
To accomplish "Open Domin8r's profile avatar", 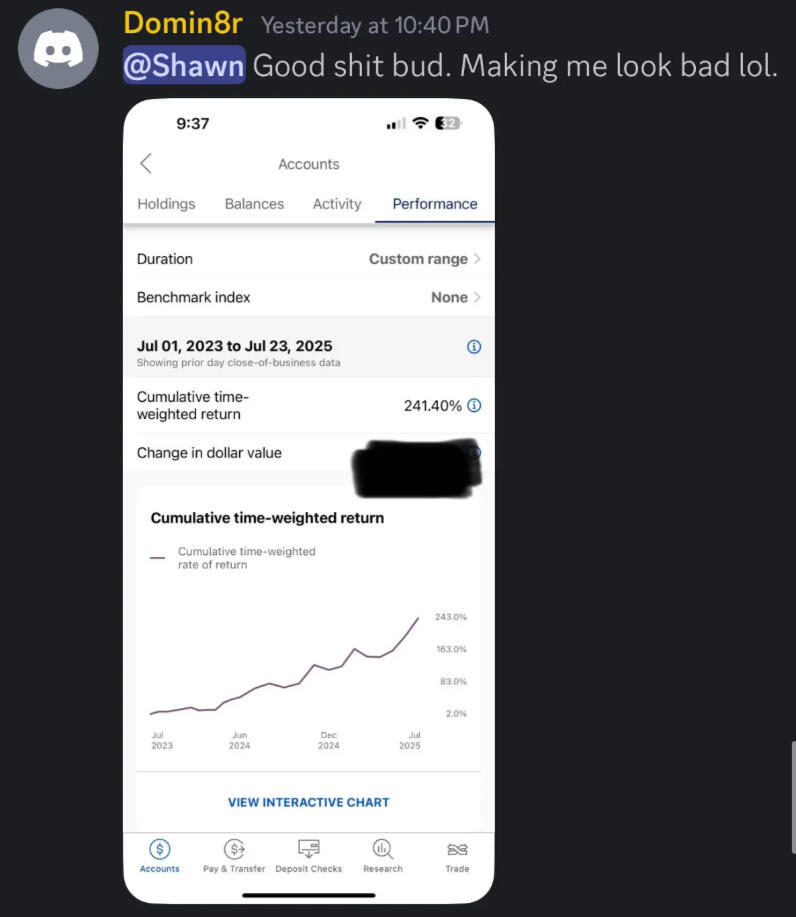I will click(x=58, y=49).
